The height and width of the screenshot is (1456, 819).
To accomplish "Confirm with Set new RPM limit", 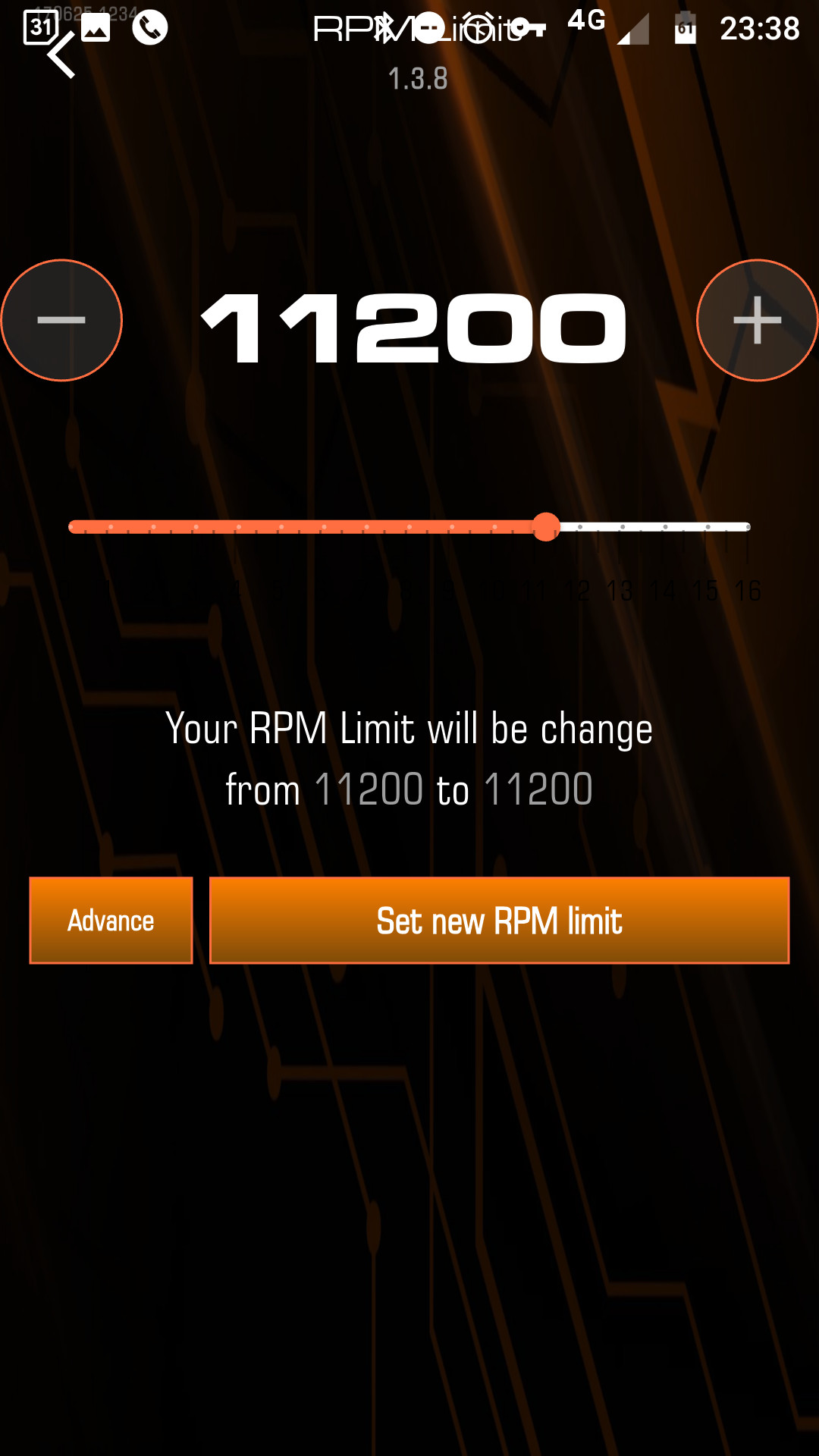I will tap(499, 921).
